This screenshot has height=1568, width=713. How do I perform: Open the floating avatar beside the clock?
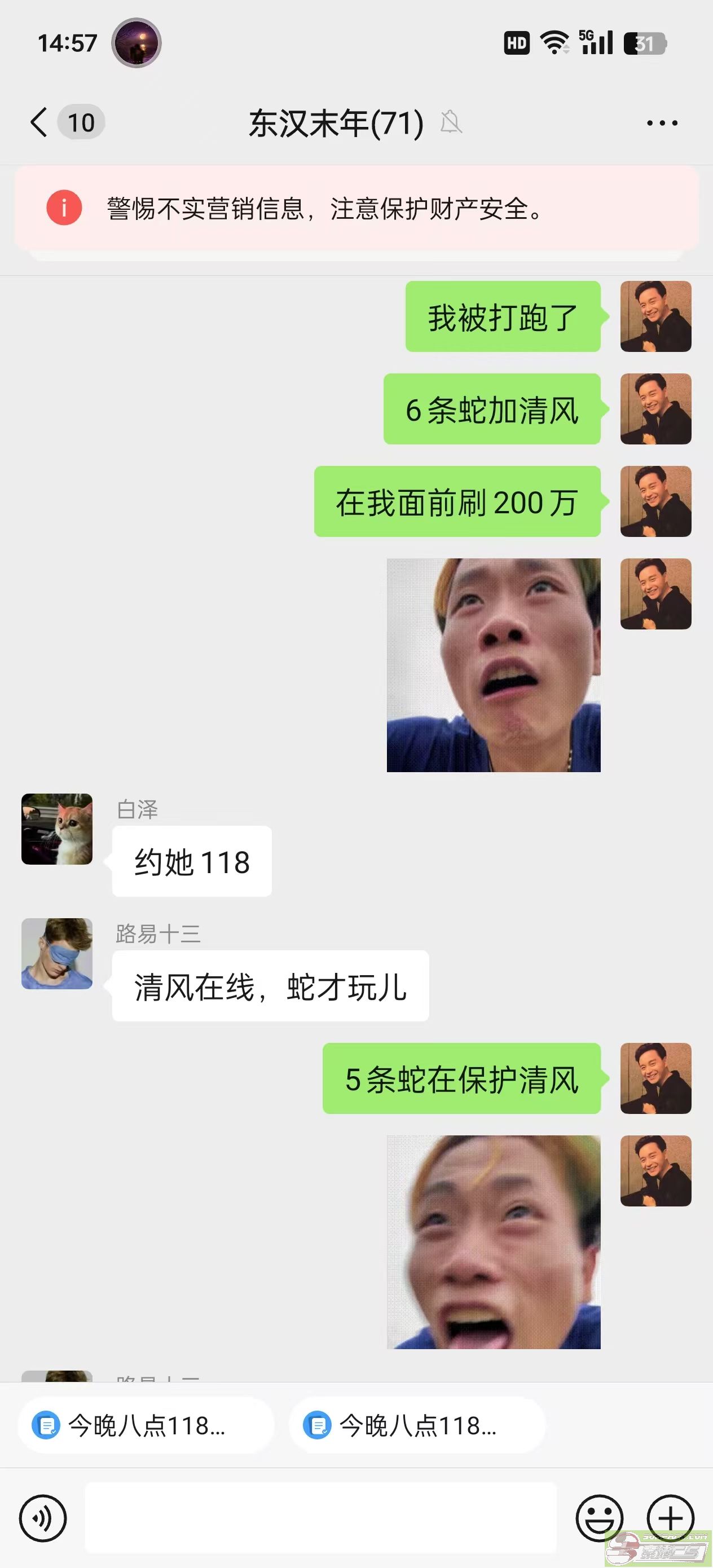pos(137,43)
